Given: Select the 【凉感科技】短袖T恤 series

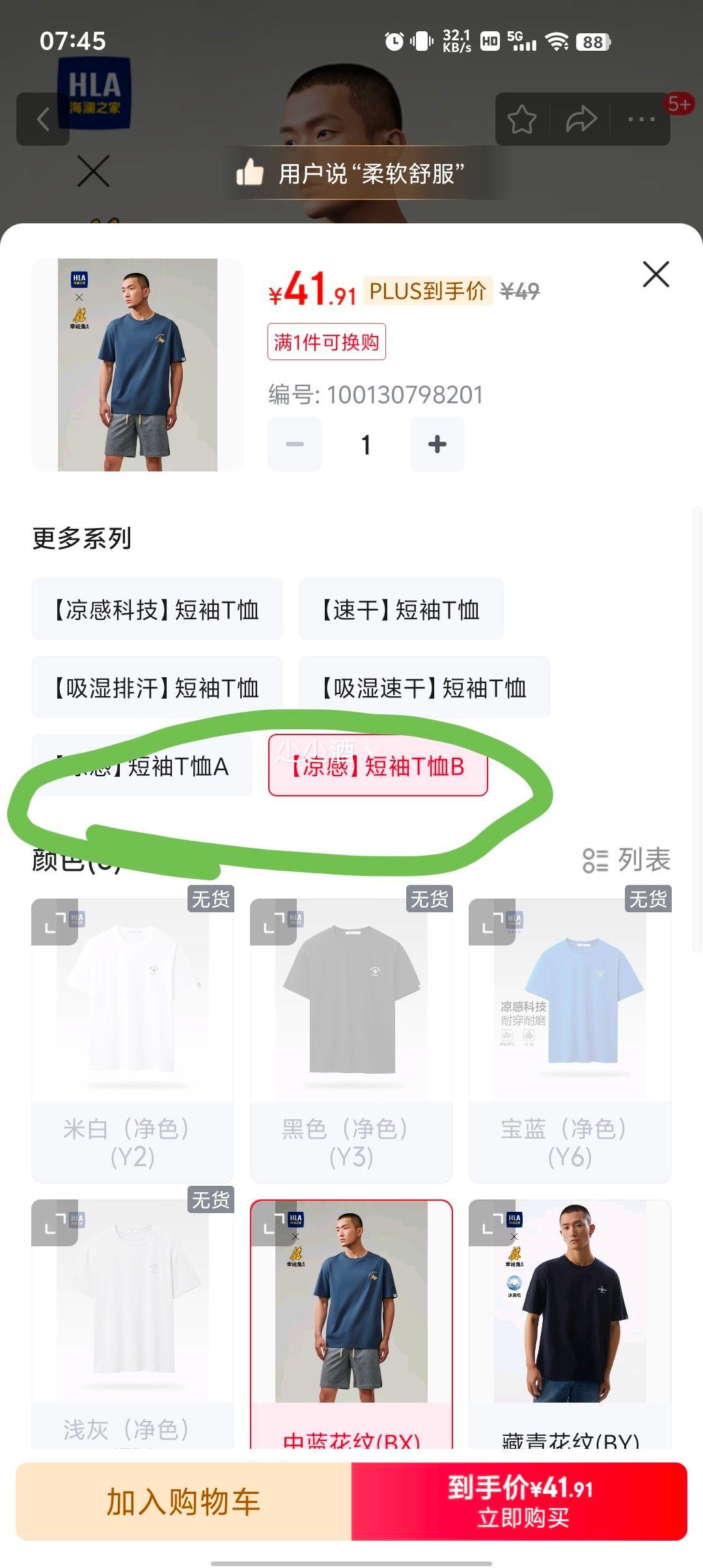Looking at the screenshot, I should pos(157,609).
